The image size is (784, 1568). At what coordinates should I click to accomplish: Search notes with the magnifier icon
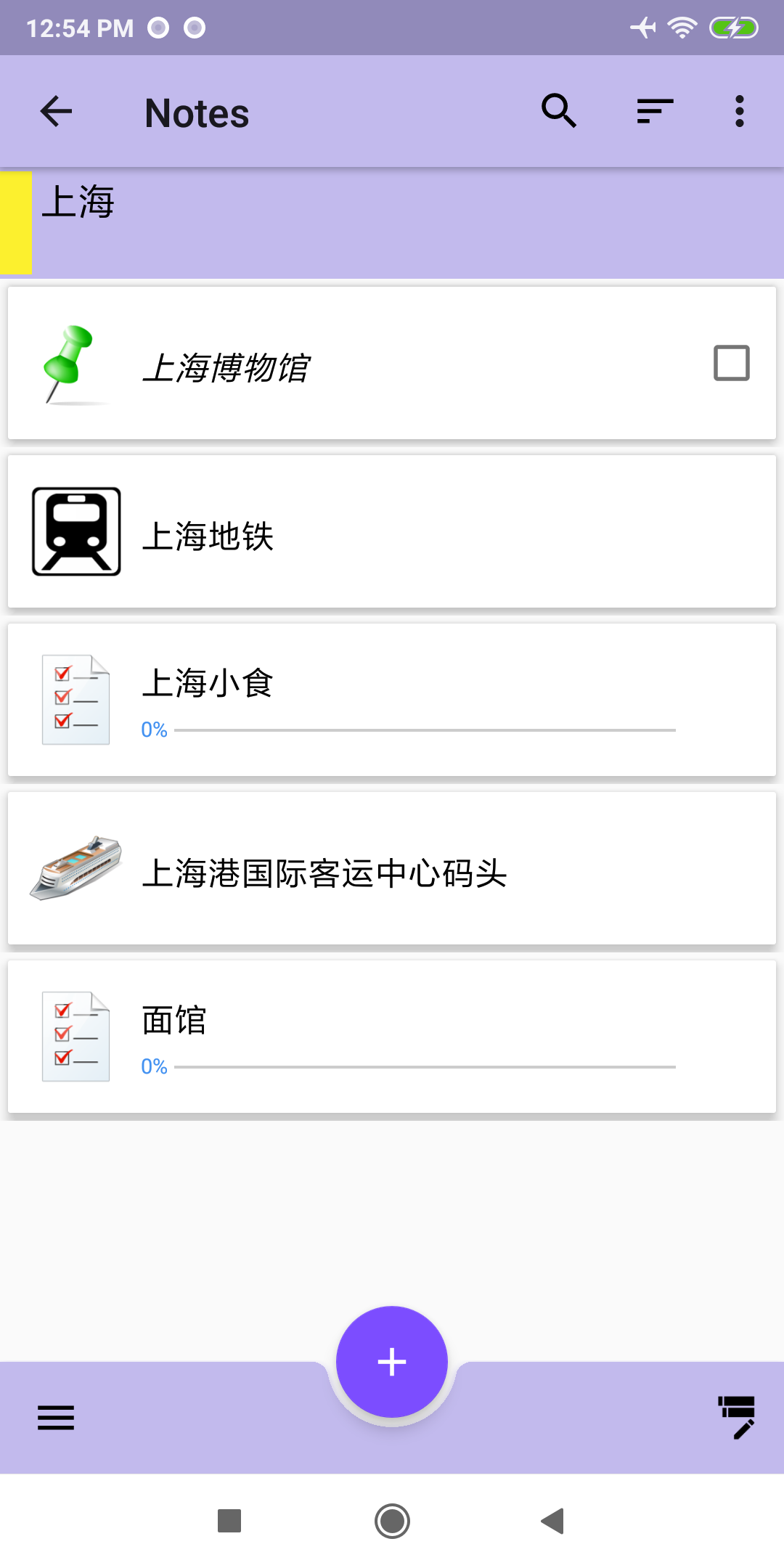tap(559, 112)
